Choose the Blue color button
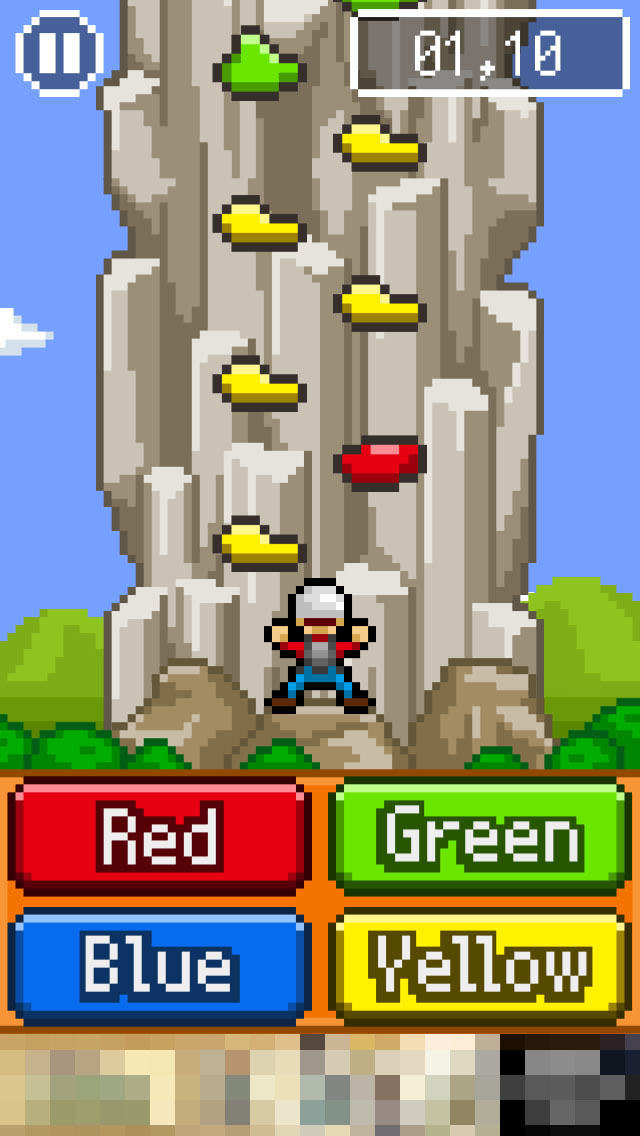The width and height of the screenshot is (640, 1136). pos(160,966)
